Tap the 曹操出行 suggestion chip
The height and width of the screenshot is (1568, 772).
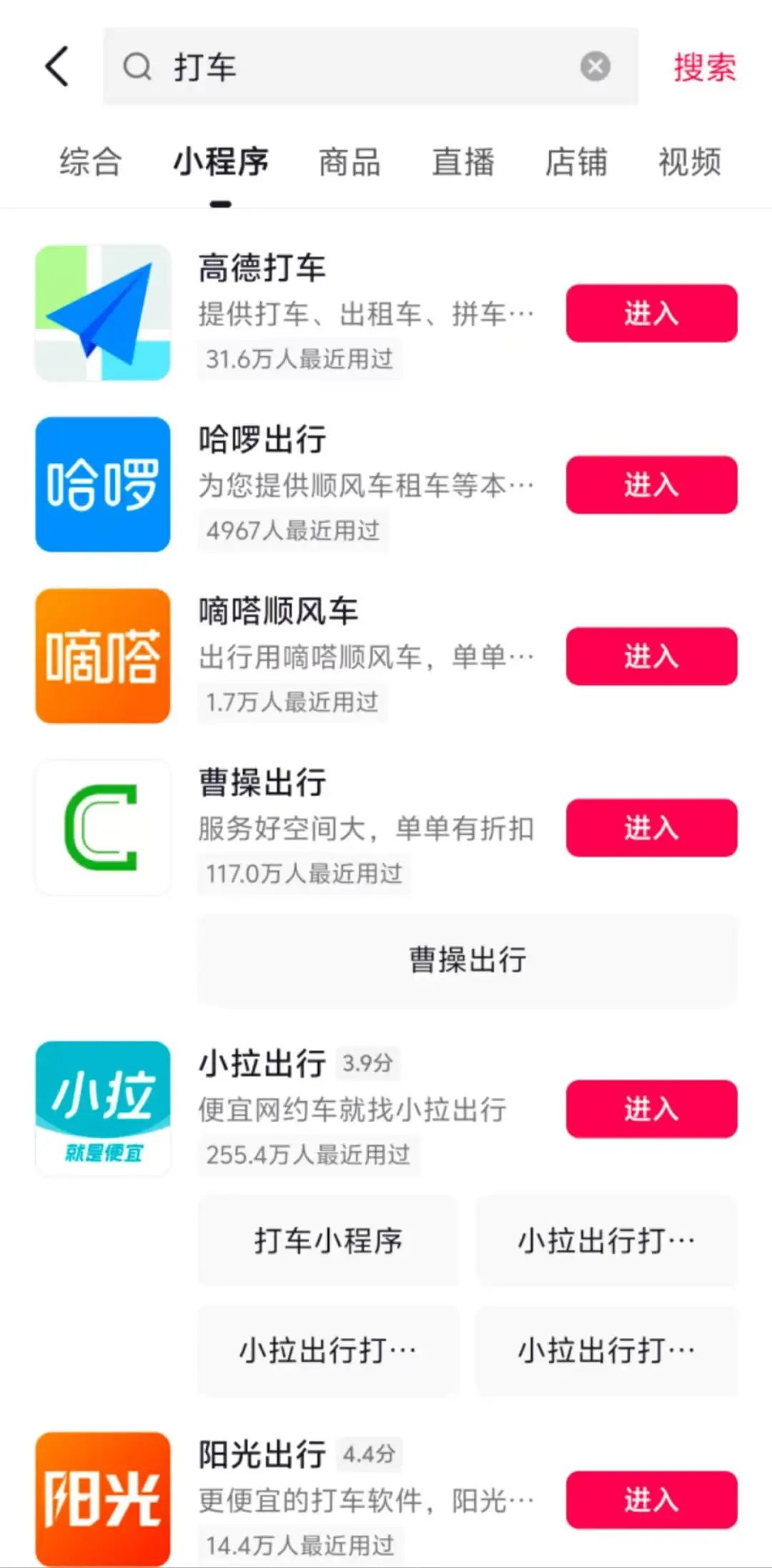469,961
